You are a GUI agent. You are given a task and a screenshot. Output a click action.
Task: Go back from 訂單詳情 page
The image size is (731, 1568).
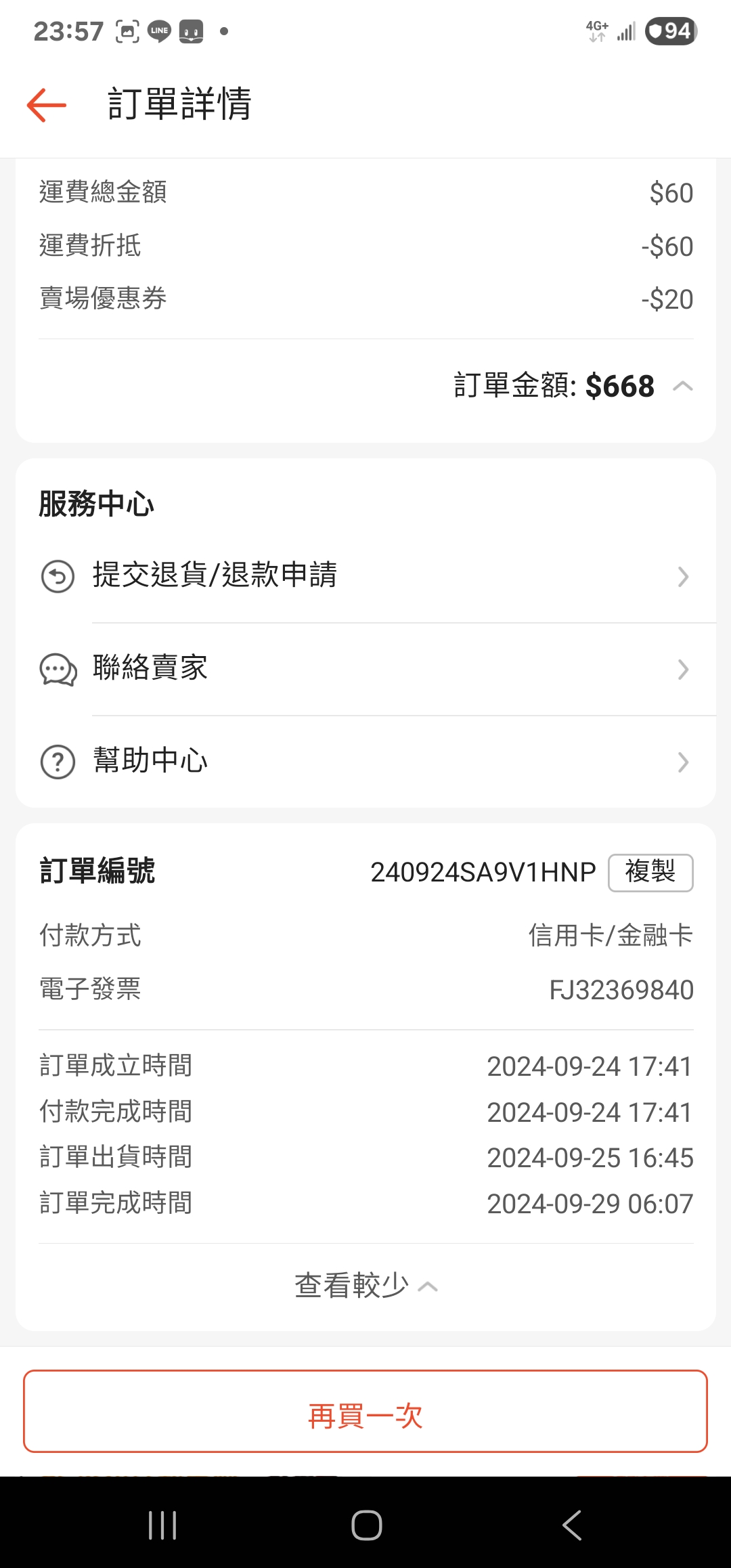[46, 105]
